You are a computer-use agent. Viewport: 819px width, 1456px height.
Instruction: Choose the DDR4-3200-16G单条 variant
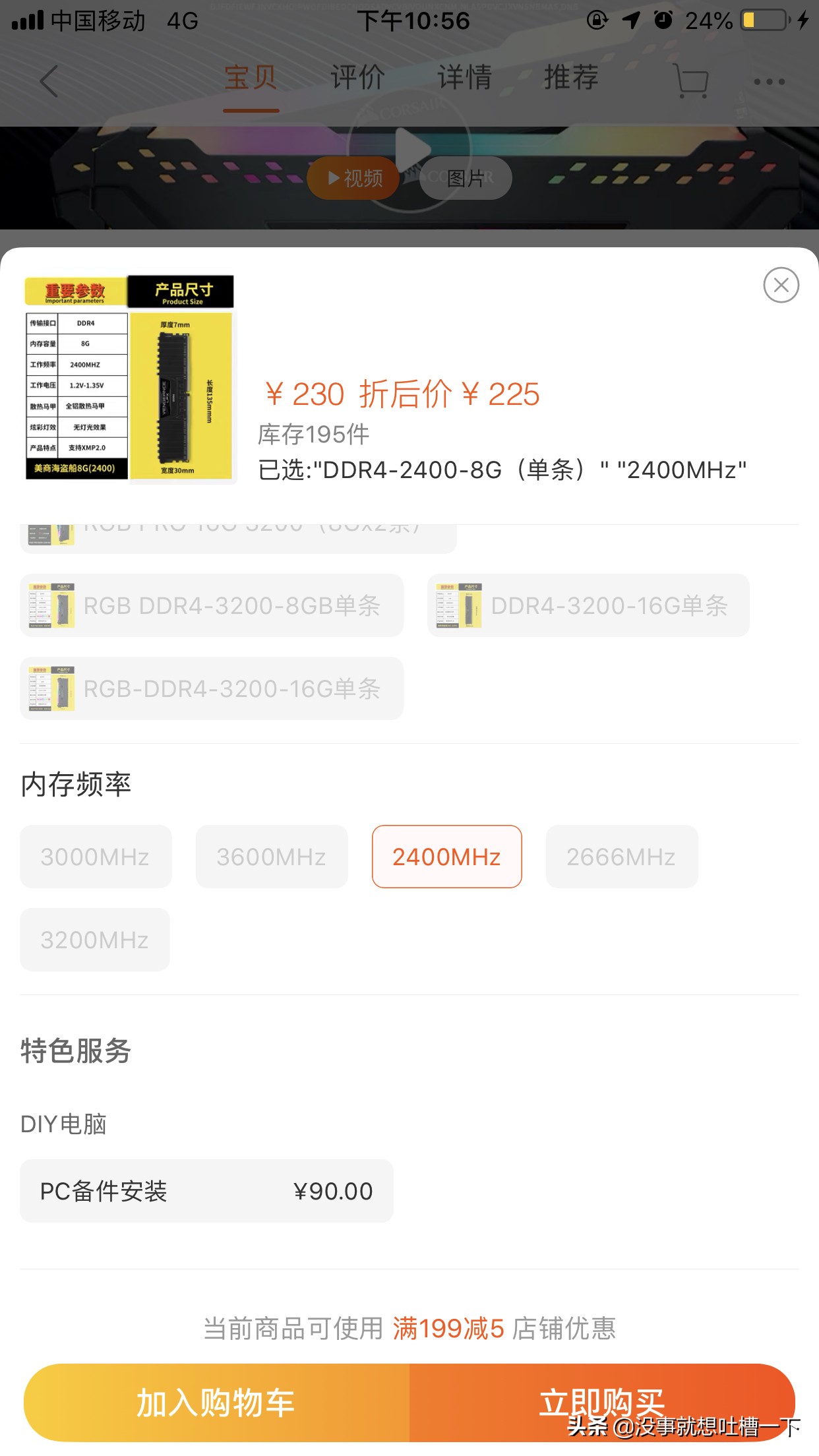tap(588, 605)
